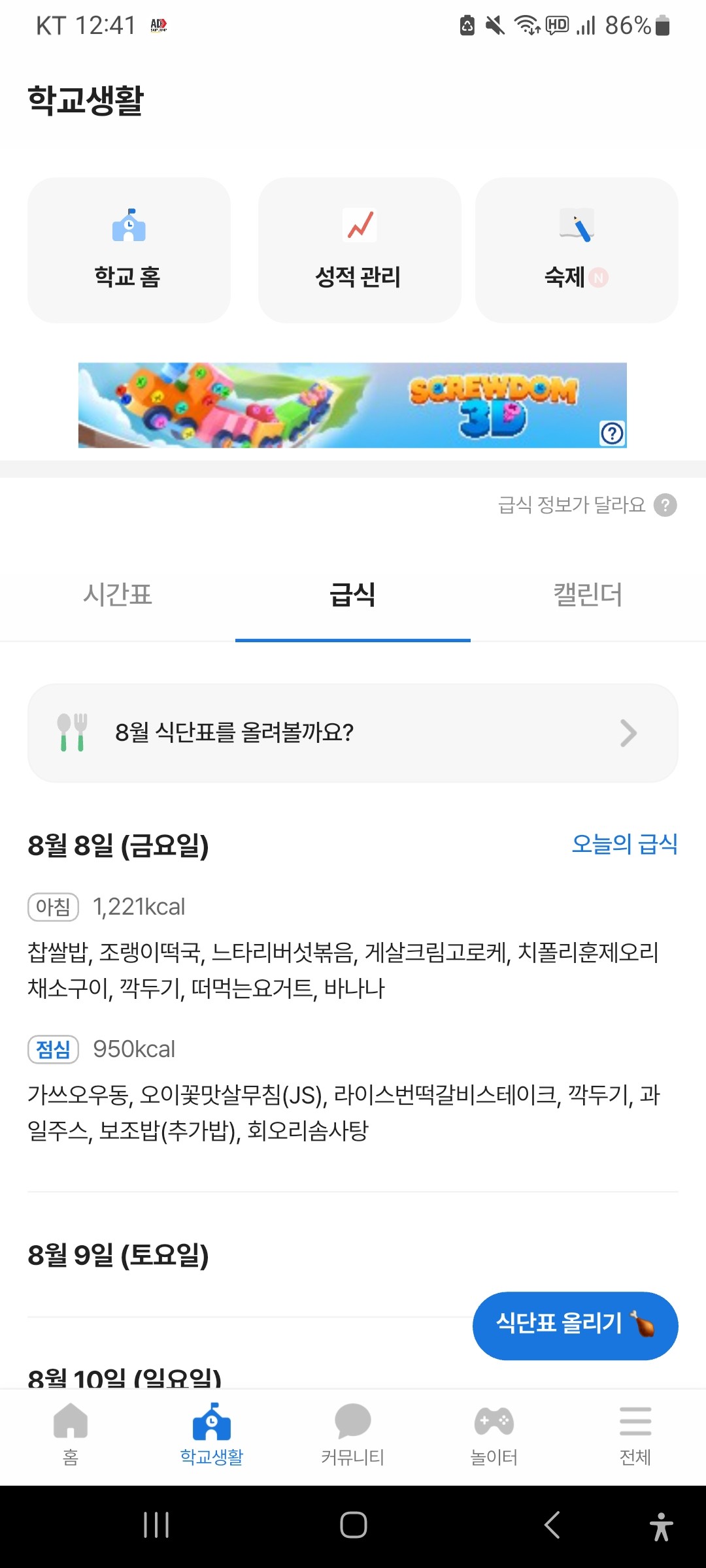The image size is (706, 1568).
Task: Open the 학교 홈 (School Home) section
Action: pos(128,250)
